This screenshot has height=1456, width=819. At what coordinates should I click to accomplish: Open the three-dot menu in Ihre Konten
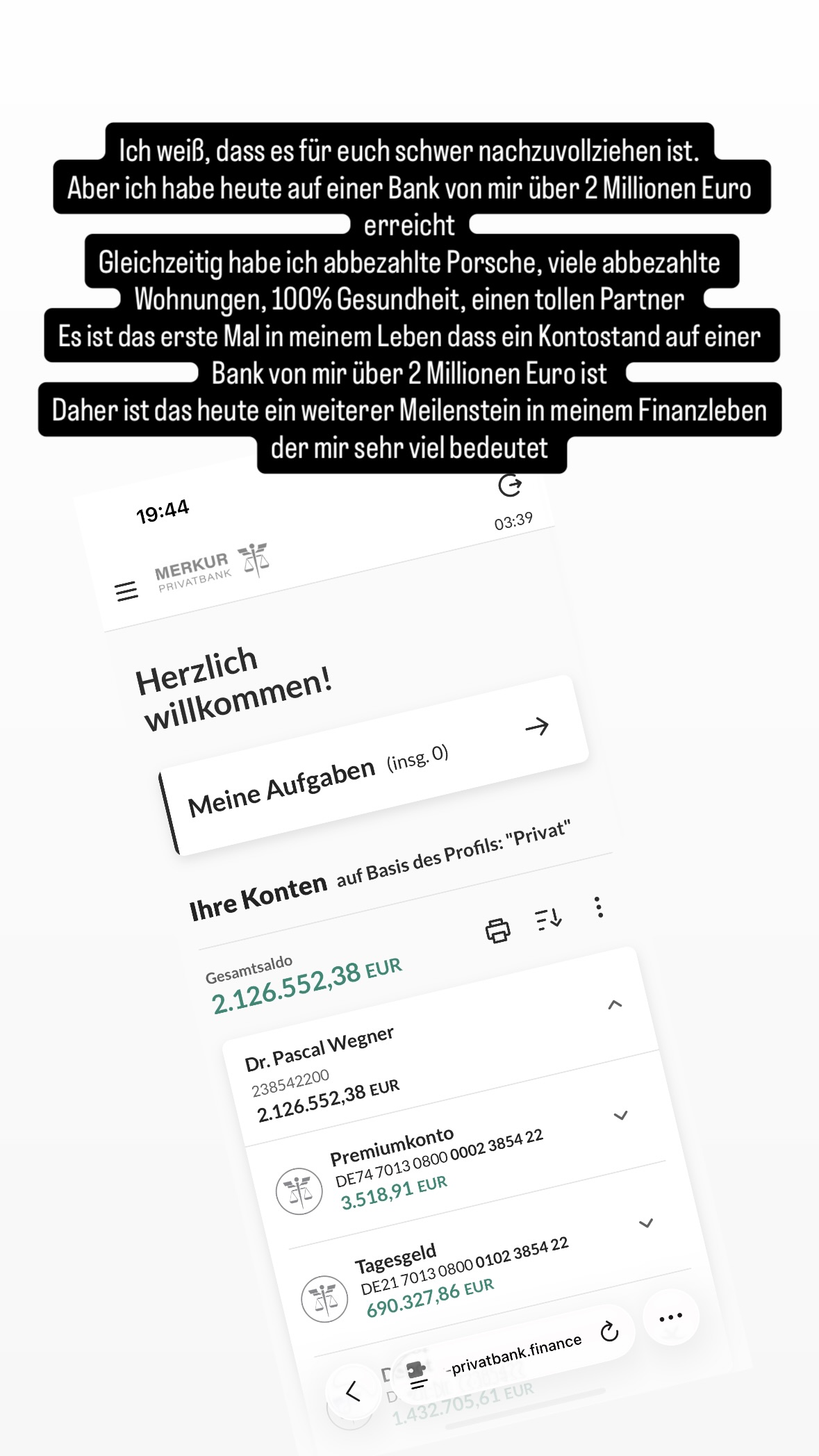point(598,907)
